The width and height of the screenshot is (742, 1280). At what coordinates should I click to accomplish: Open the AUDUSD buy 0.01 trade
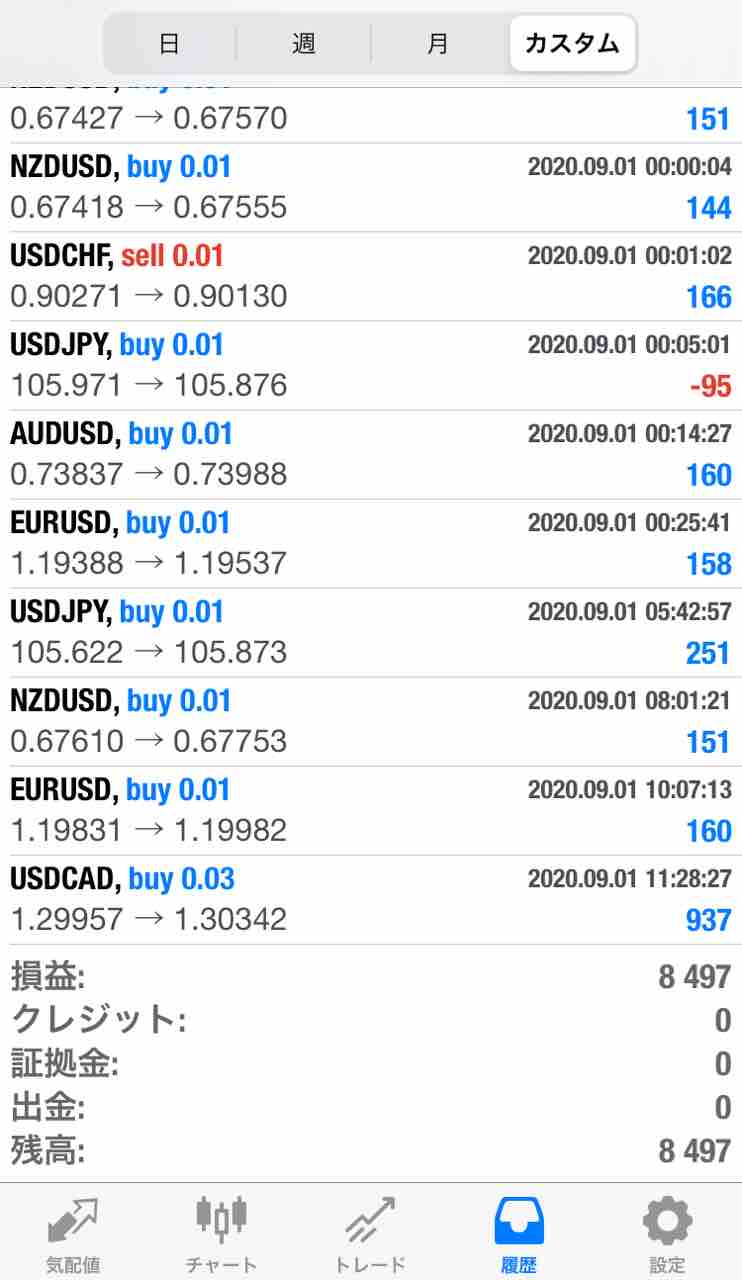click(x=370, y=454)
